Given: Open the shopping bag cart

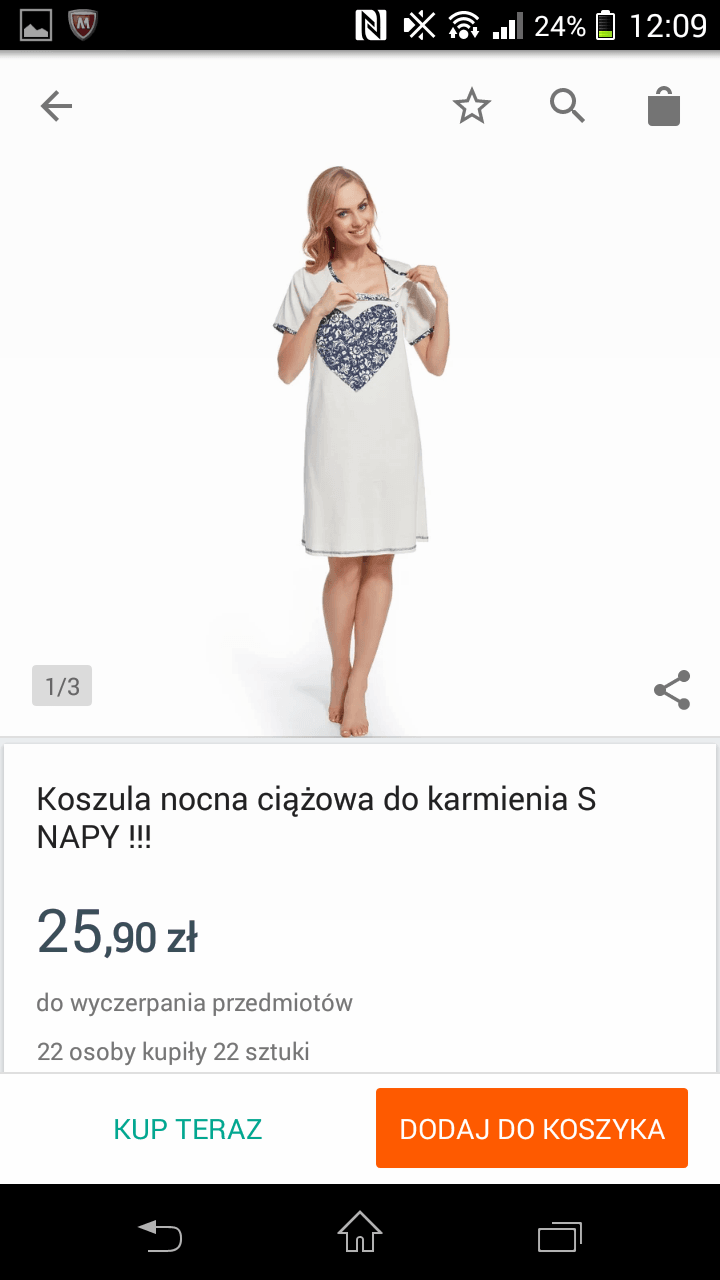Looking at the screenshot, I should click(664, 106).
